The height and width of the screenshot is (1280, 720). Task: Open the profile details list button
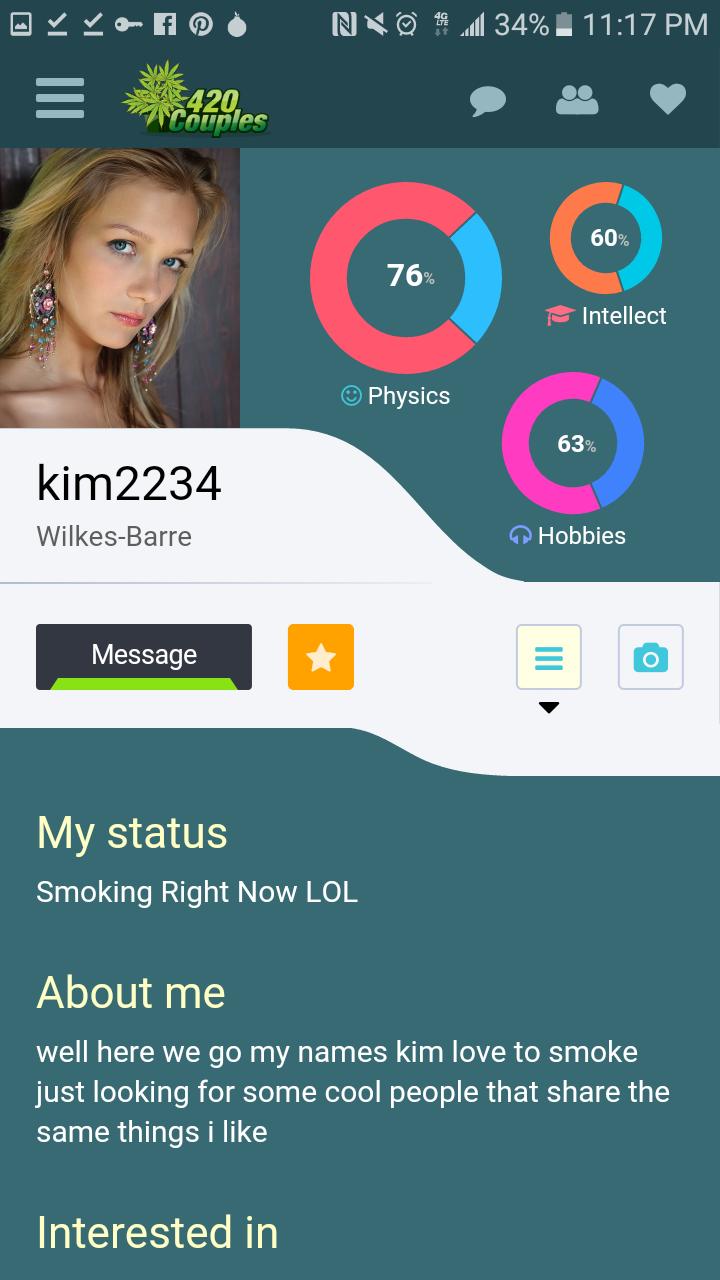click(x=549, y=657)
